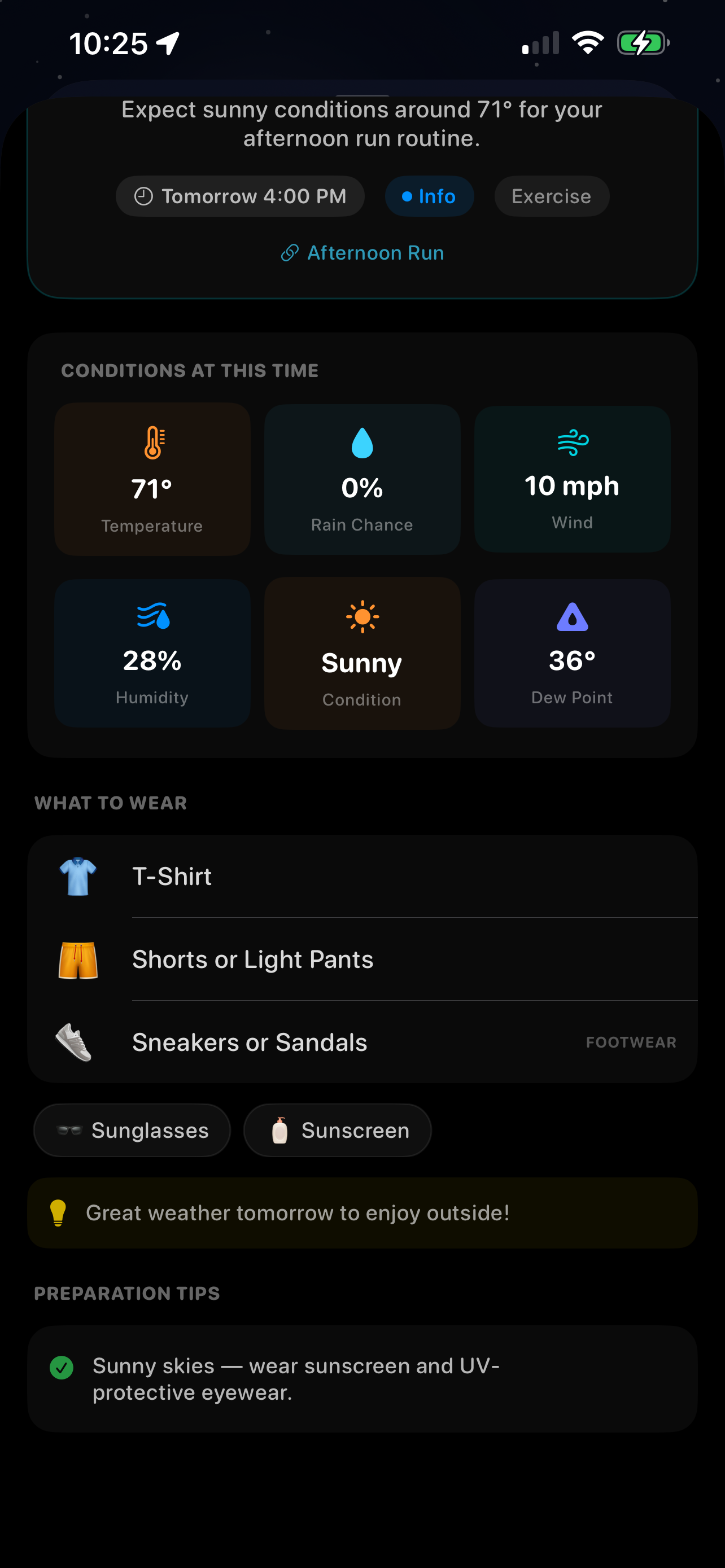The width and height of the screenshot is (725, 1568).
Task: Enable the Sunscreen accessory chip
Action: pos(337,1131)
